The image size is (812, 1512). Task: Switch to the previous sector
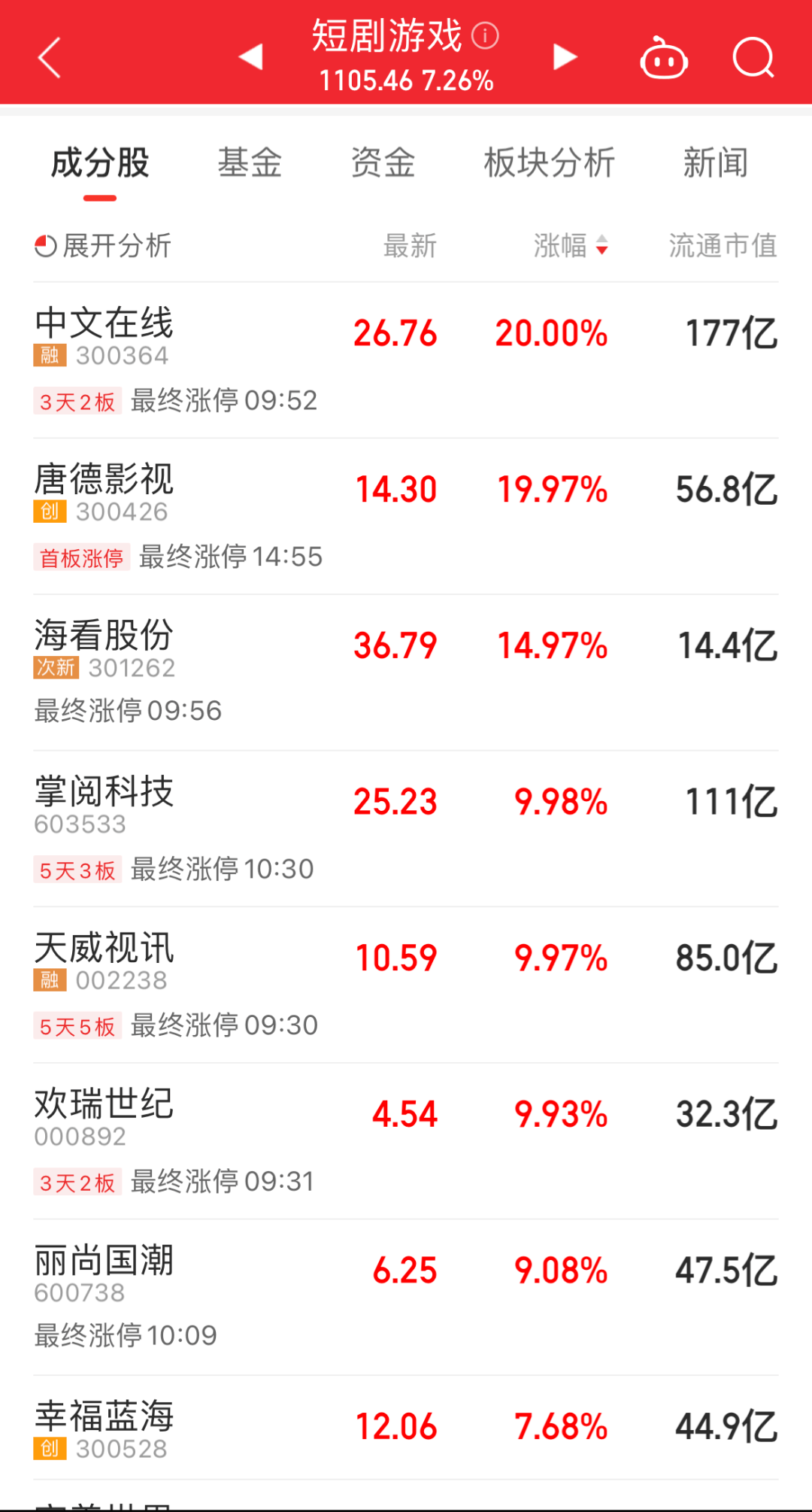(251, 57)
